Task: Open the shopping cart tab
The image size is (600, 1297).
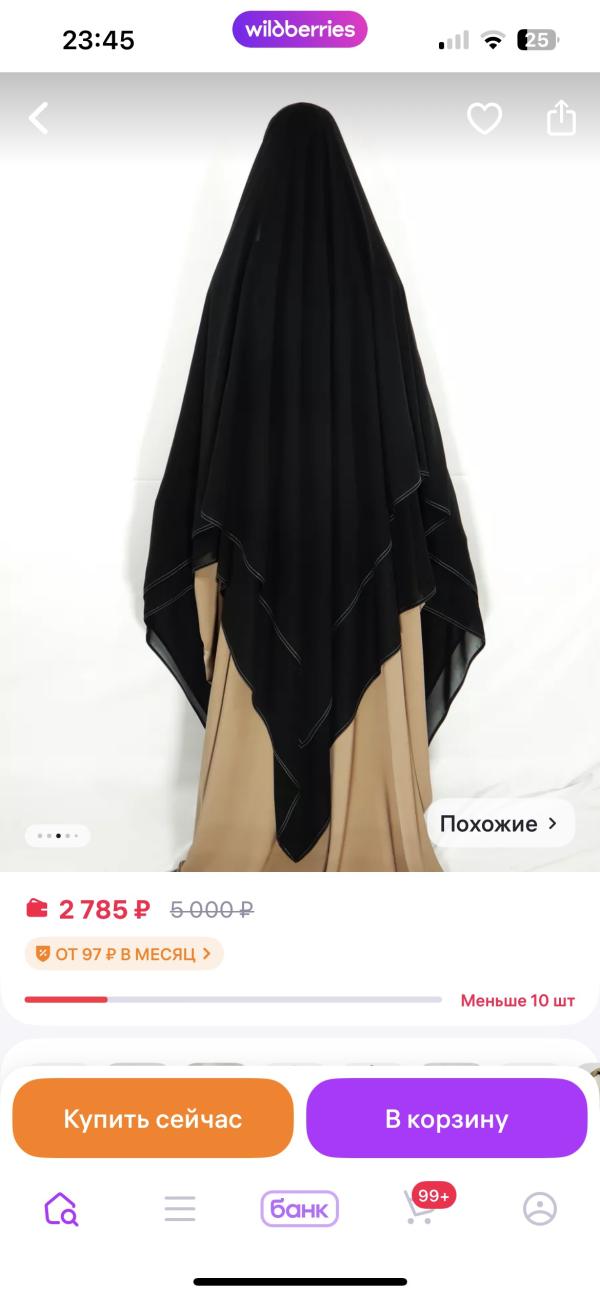Action: coord(420,1207)
